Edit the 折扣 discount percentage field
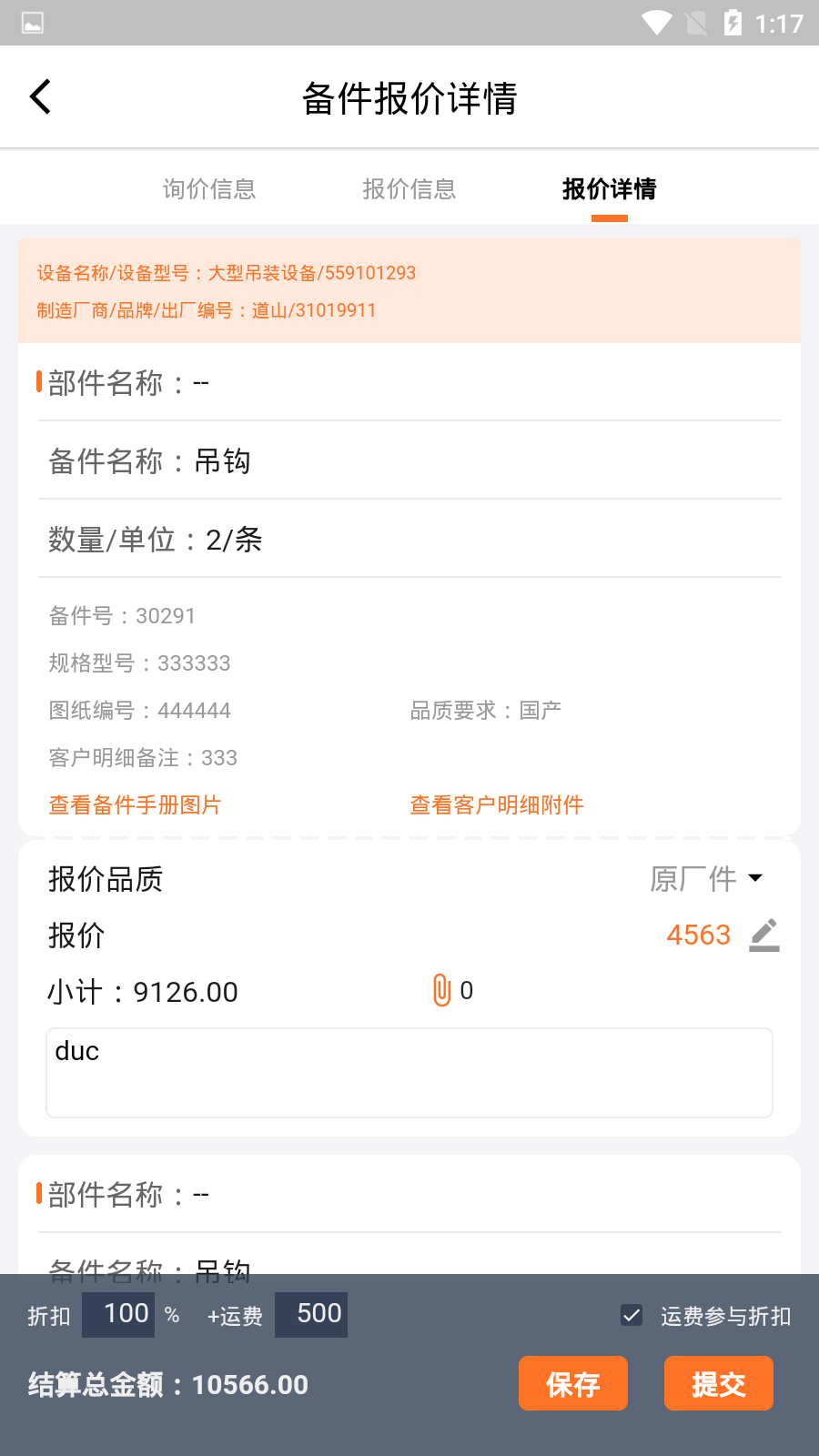This screenshot has width=819, height=1456. click(x=119, y=1315)
